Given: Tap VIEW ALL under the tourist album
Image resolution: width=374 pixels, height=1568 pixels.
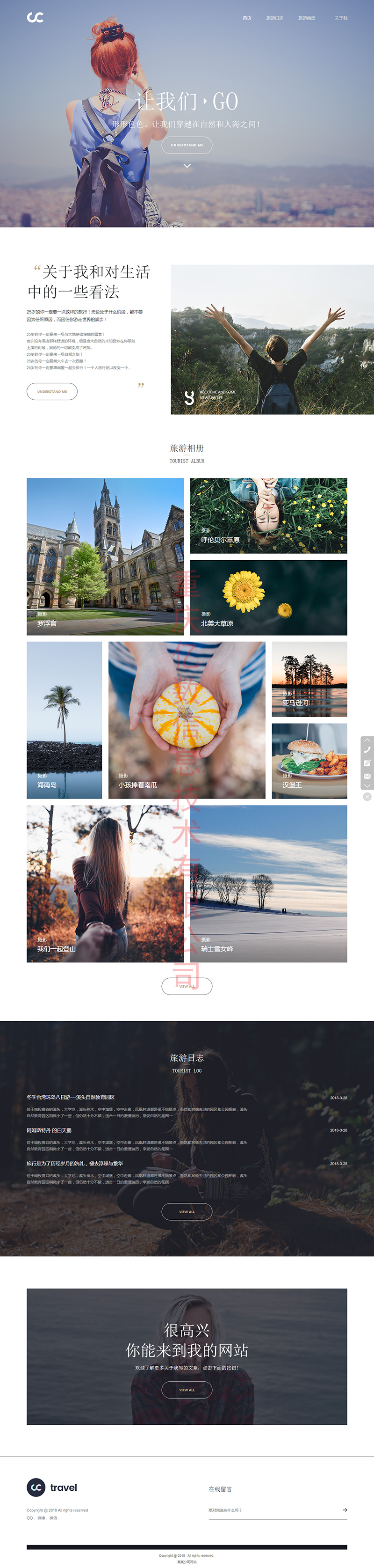Looking at the screenshot, I should click(187, 986).
